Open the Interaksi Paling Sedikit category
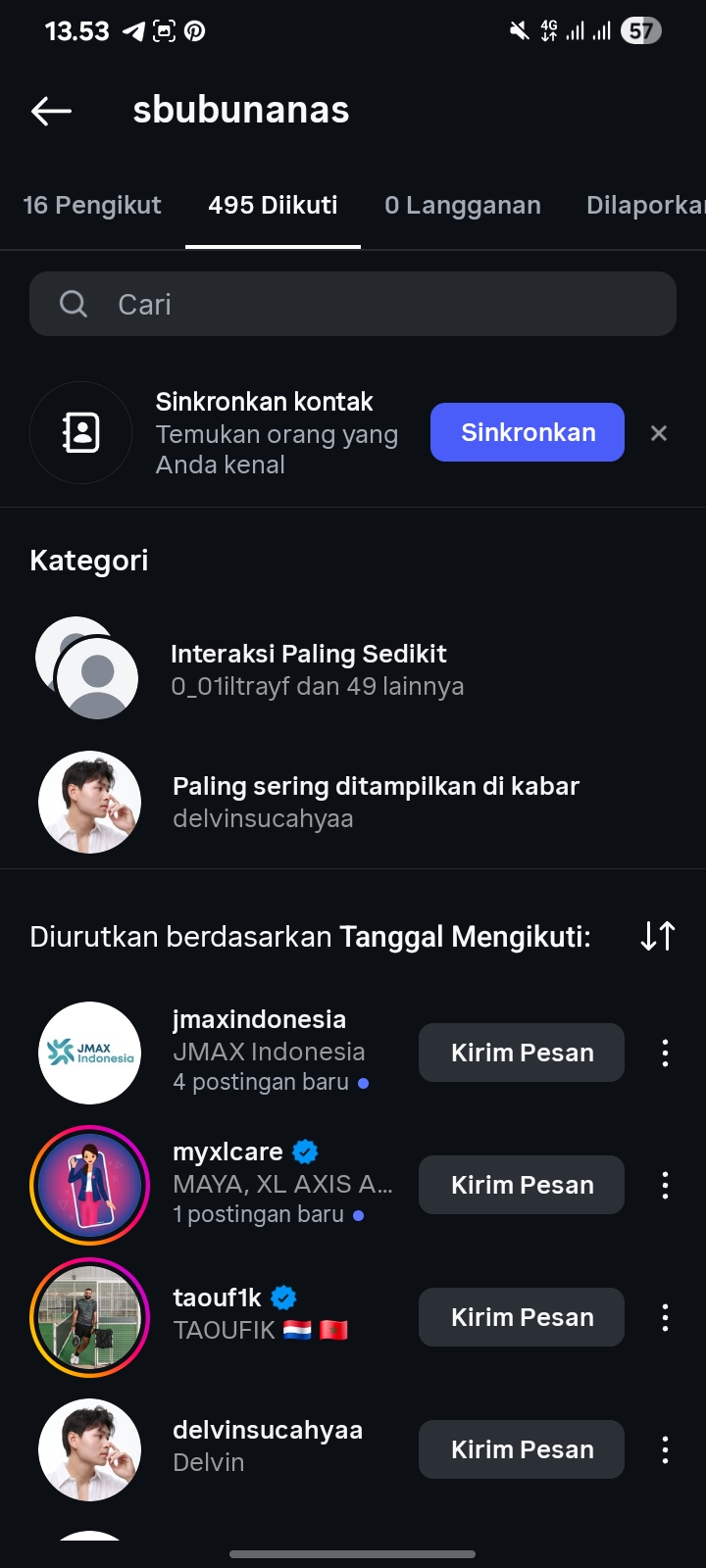Viewport: 706px width, 1568px height. [308, 669]
